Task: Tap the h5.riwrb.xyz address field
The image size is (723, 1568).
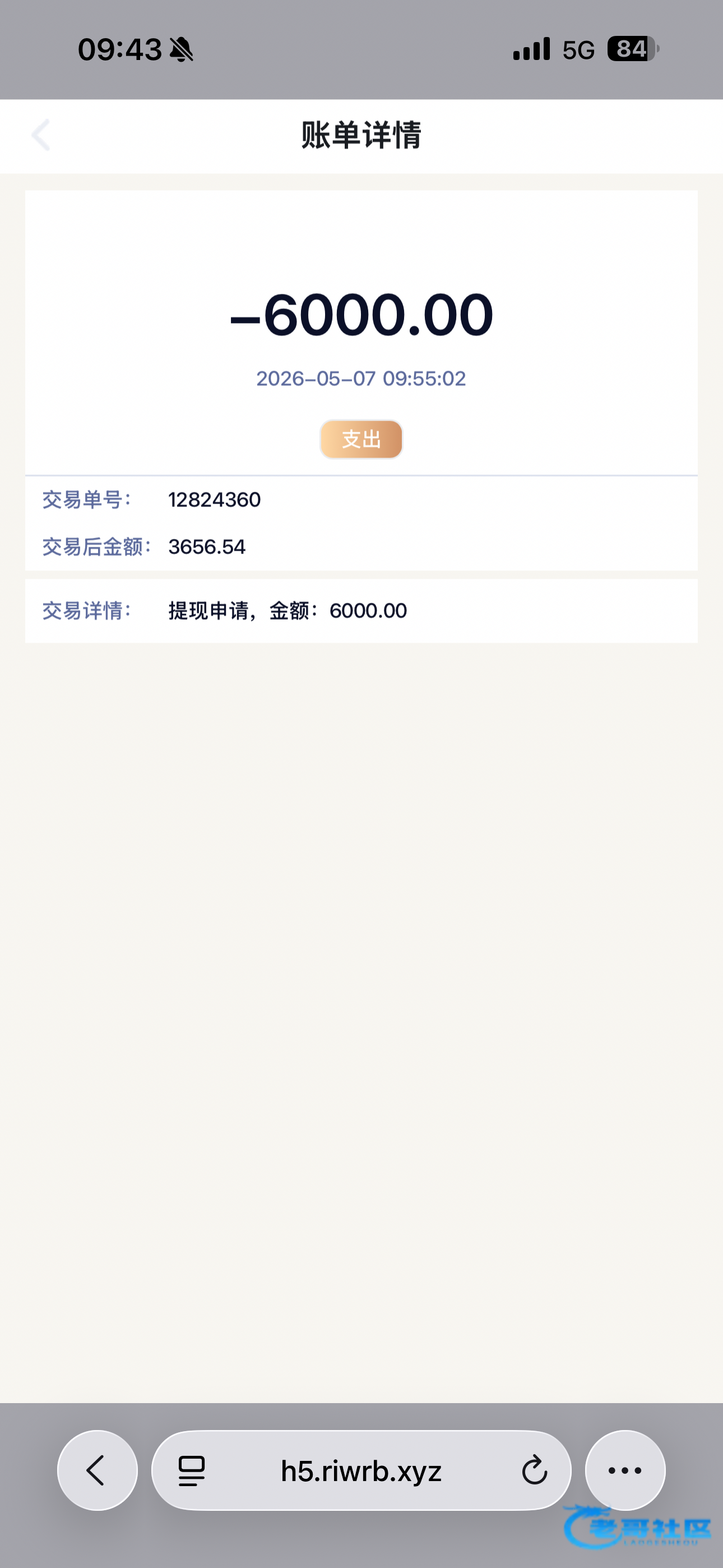Action: tap(361, 1470)
